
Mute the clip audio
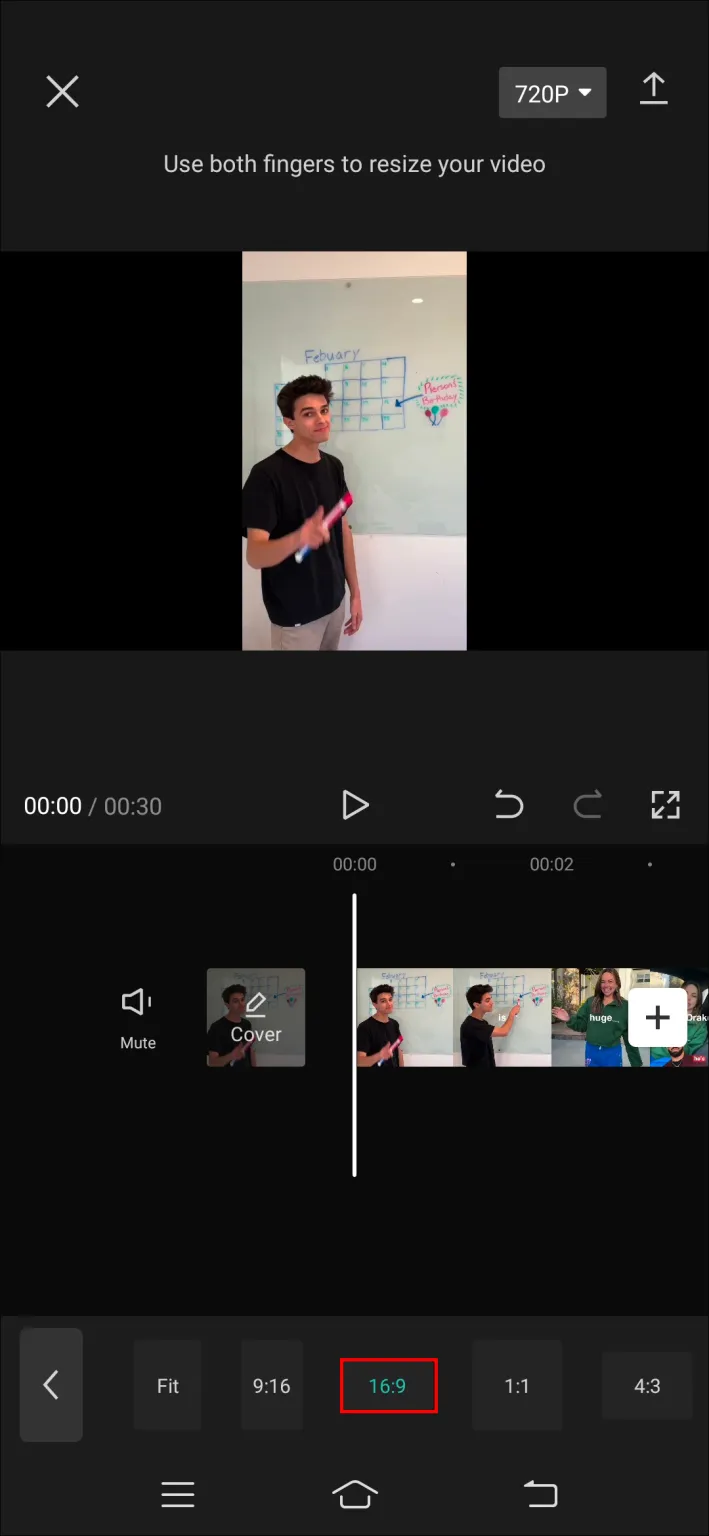138,1017
